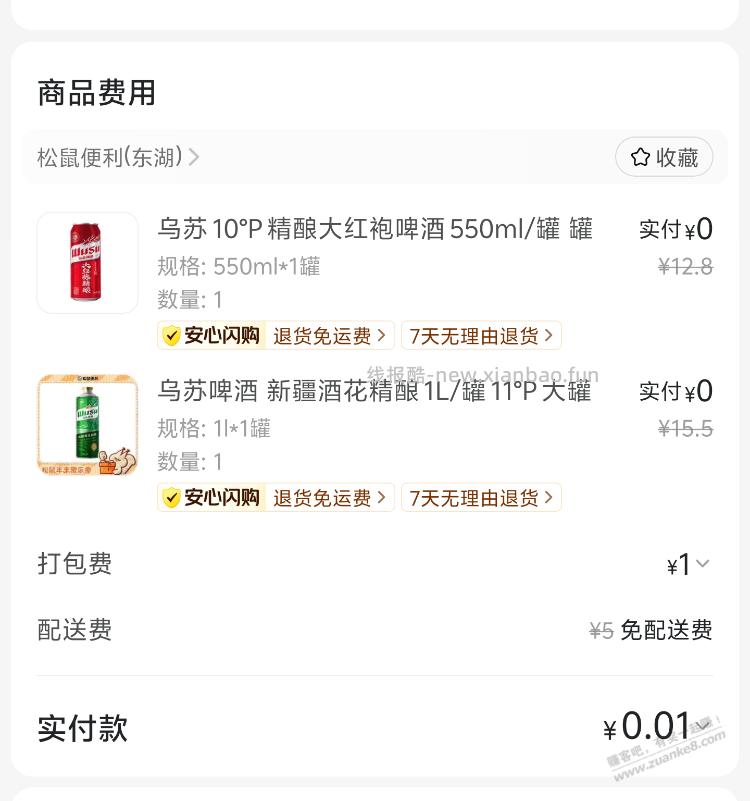Click the chevron after second 7天无理由退货
Viewport: 750px width, 801px height.
(x=548, y=497)
